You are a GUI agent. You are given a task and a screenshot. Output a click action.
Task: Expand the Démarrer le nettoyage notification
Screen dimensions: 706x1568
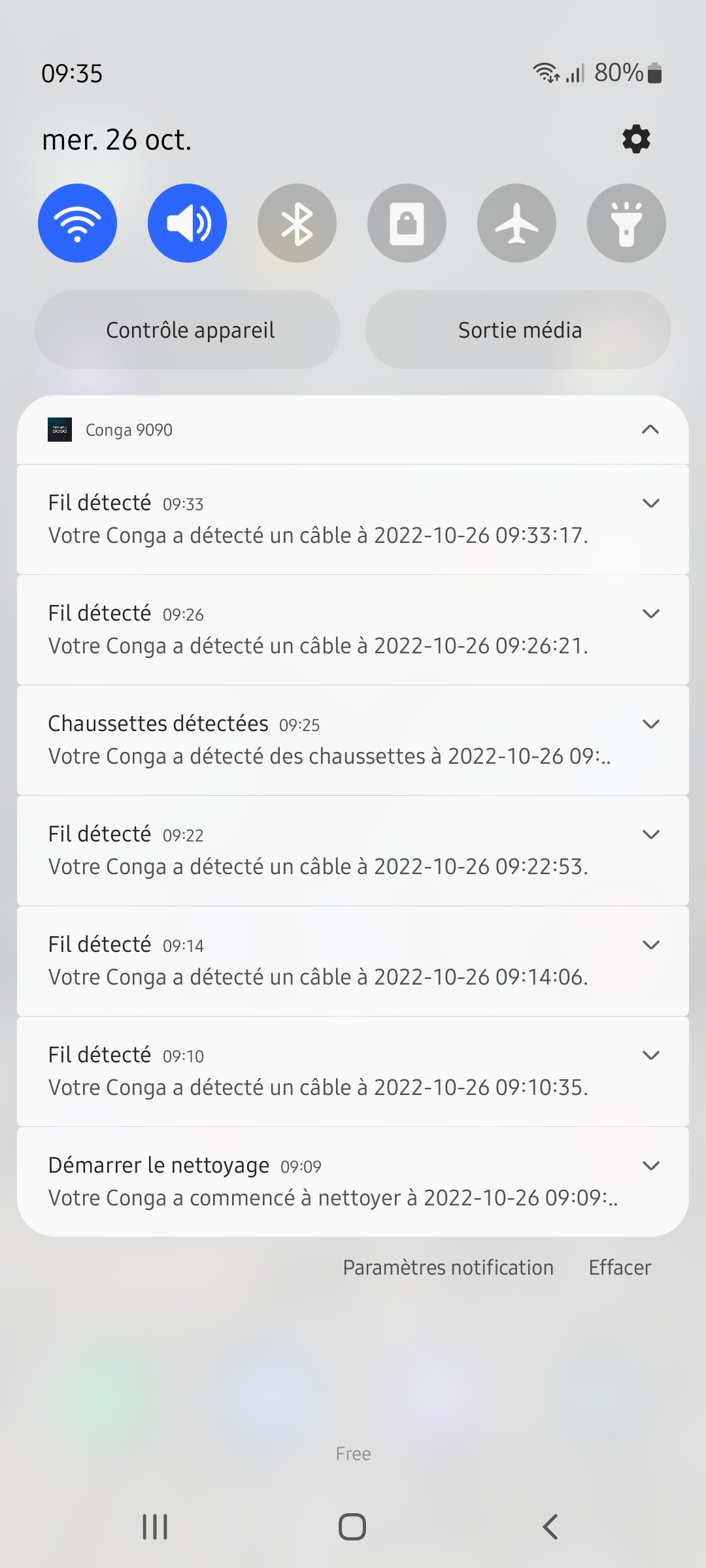(651, 1166)
